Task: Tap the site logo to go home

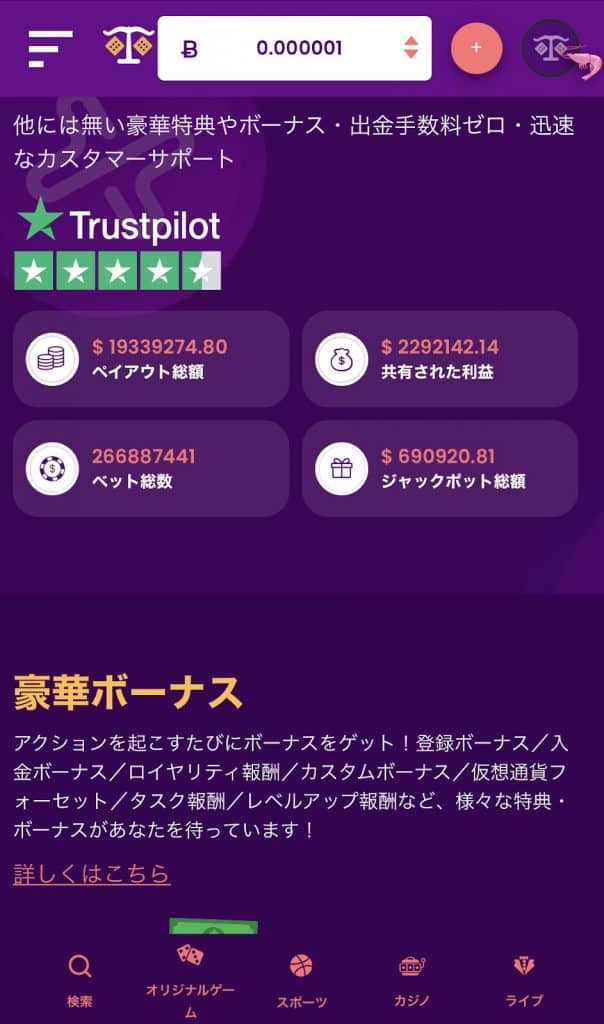Action: [x=129, y=46]
